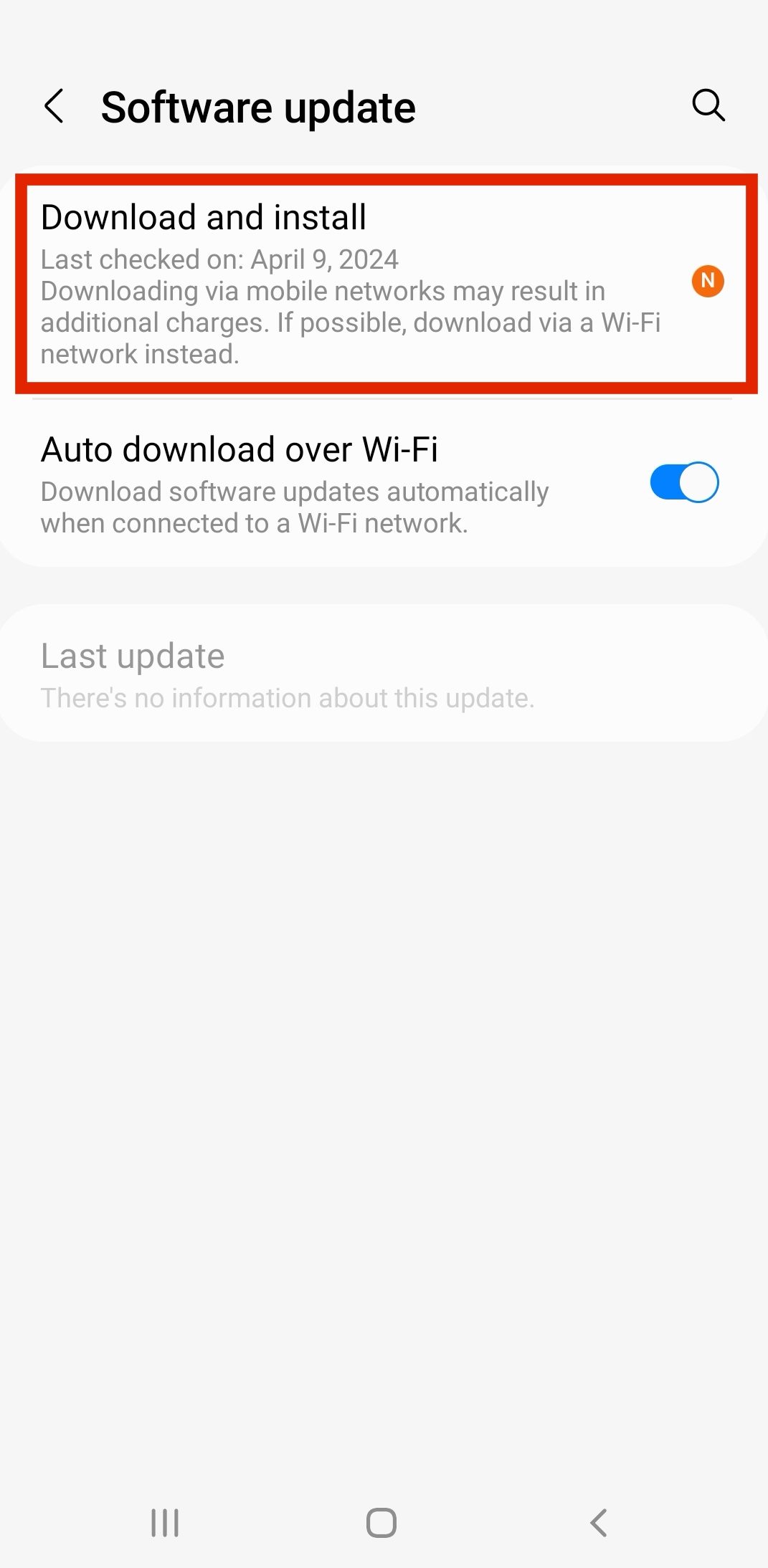Screen dimensions: 768x1568
Task: Click the Software update title
Action: pos(258,106)
